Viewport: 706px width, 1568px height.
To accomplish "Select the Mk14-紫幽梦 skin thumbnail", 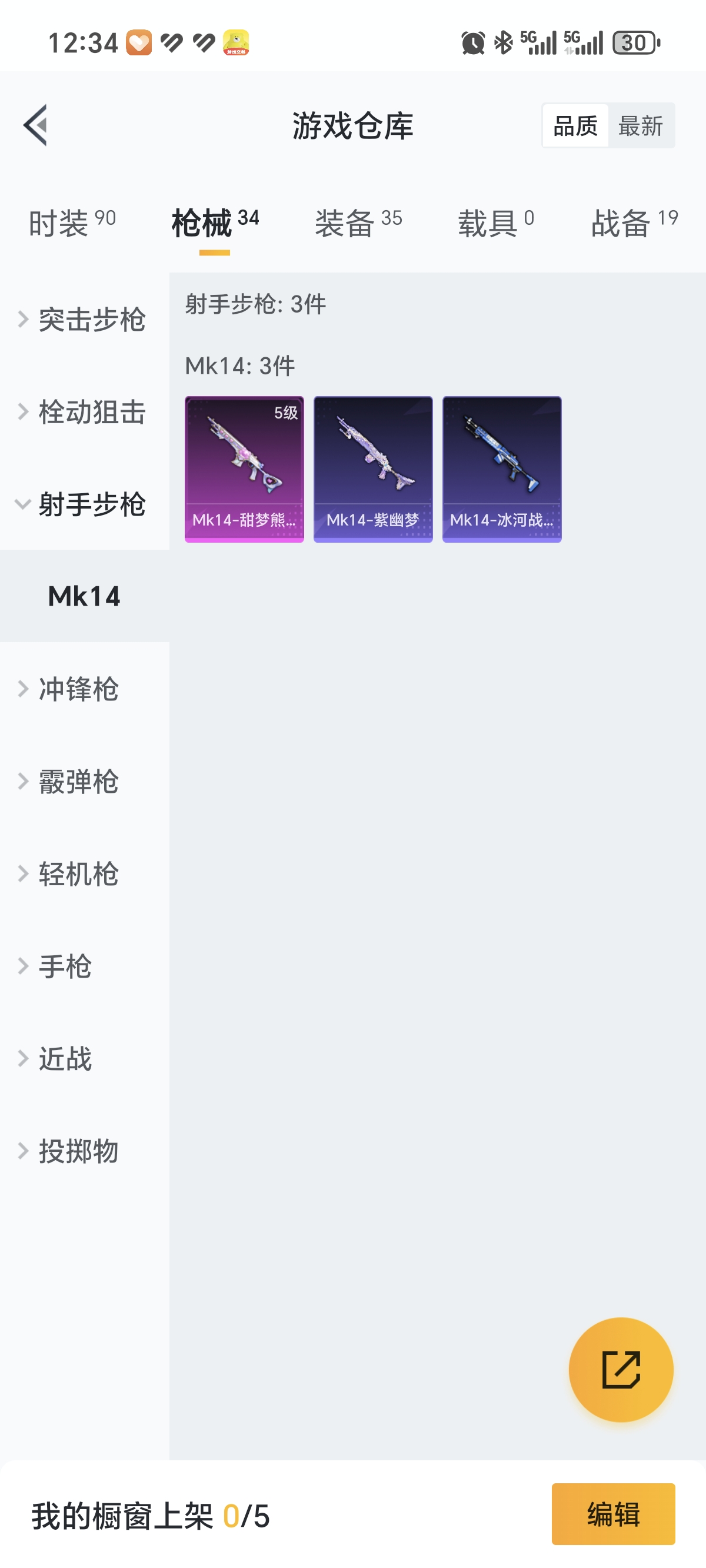I will tap(373, 467).
